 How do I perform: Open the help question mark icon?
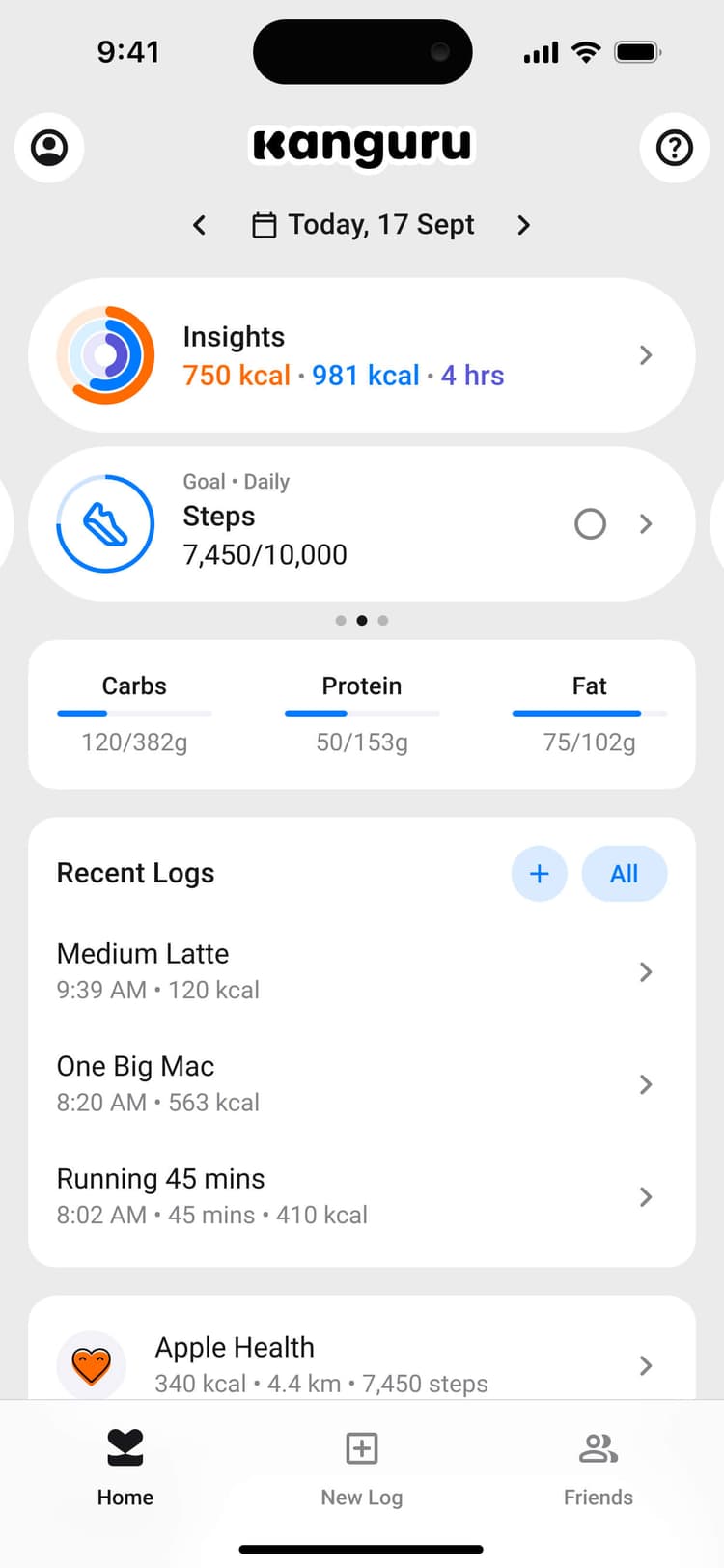pyautogui.click(x=675, y=148)
